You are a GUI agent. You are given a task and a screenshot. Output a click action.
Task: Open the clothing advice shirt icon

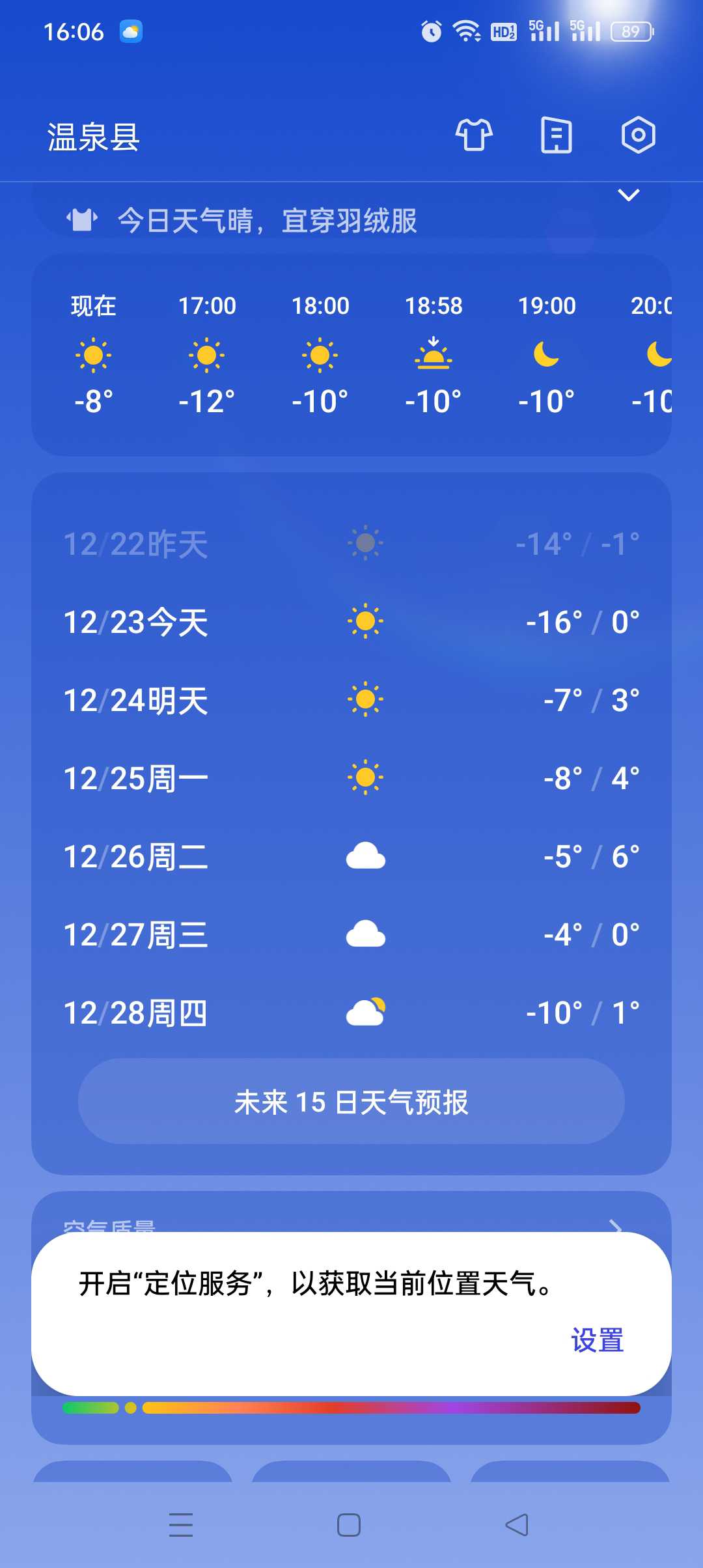(474, 135)
